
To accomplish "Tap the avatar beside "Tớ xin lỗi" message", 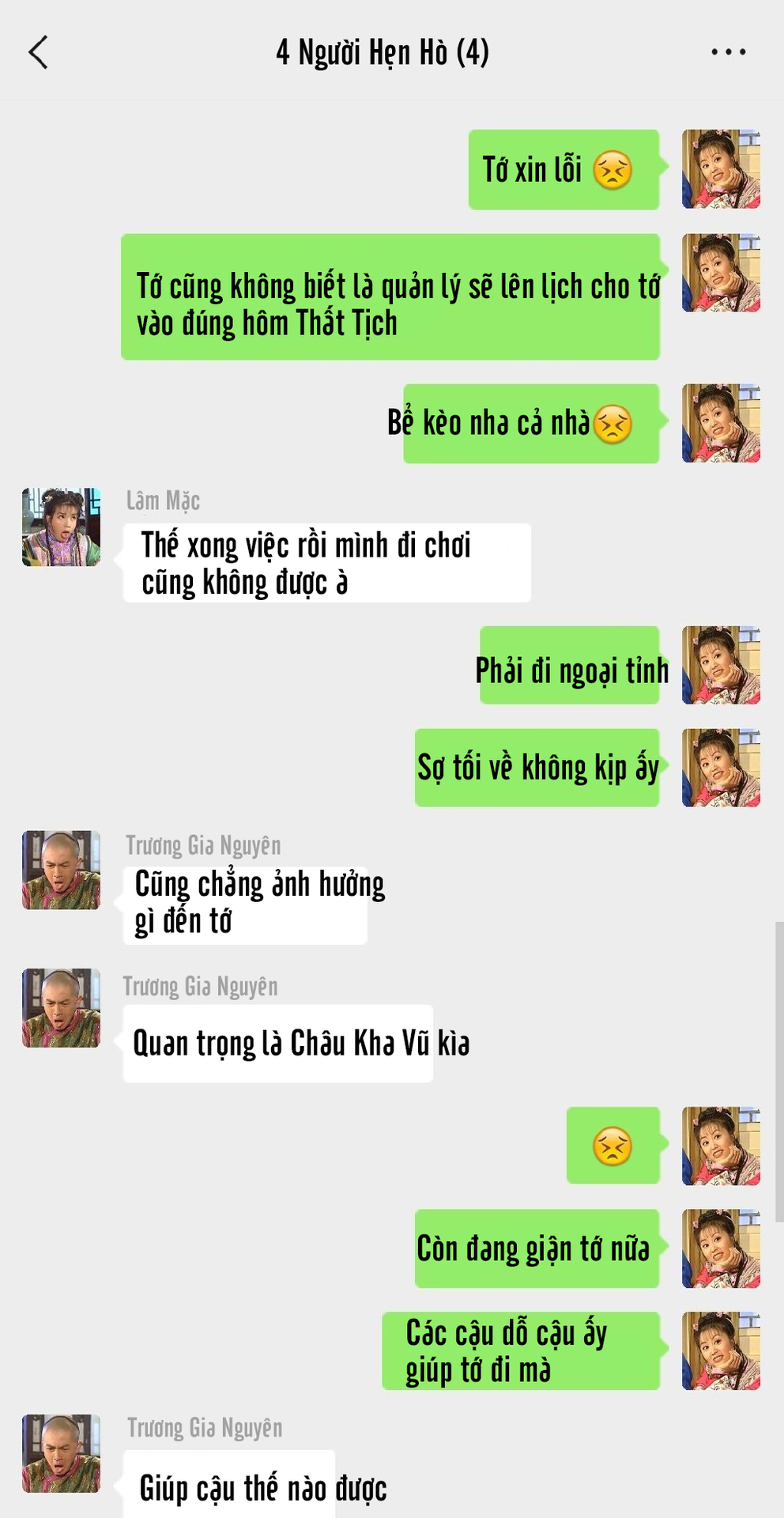I will 721,169.
